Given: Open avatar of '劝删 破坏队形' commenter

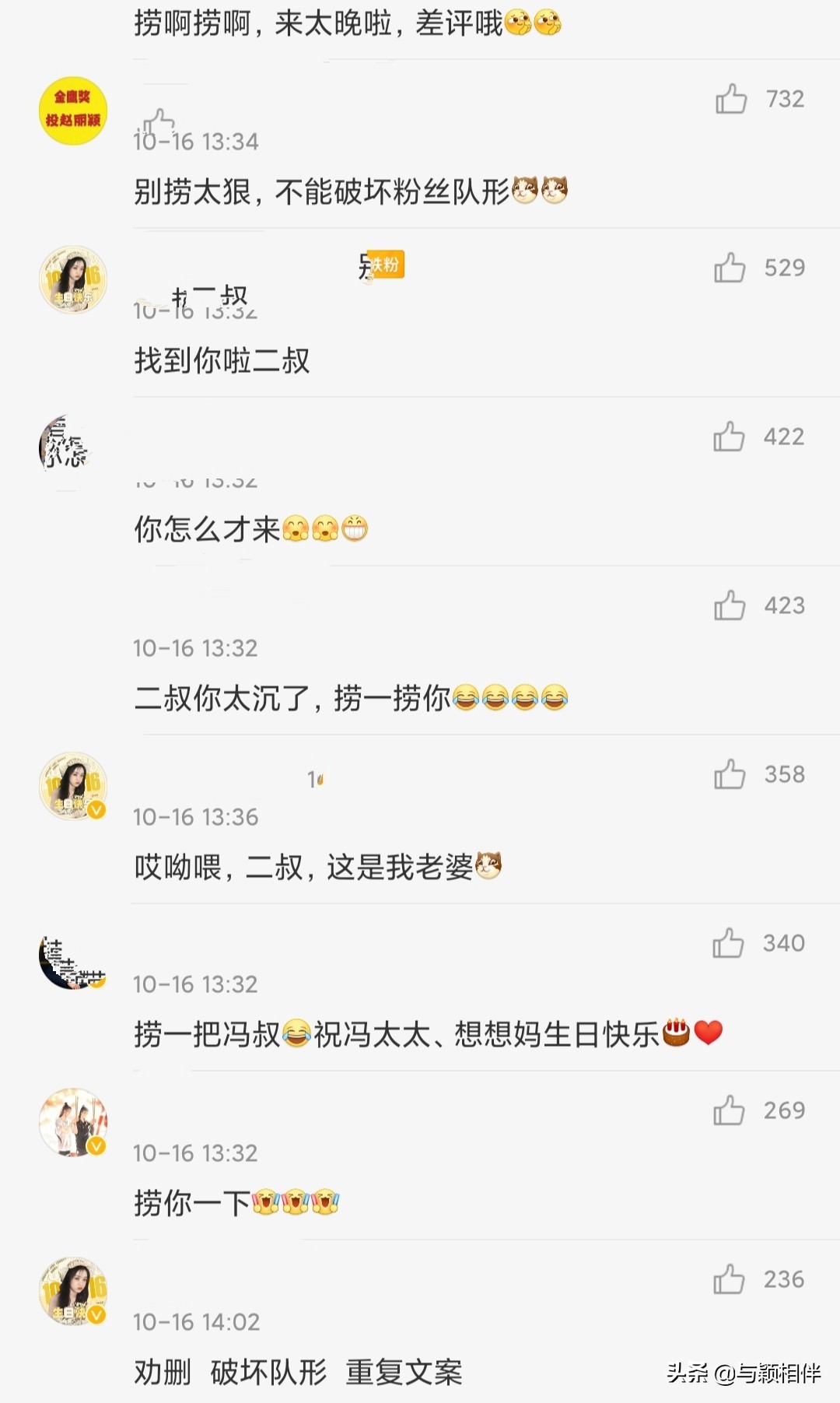Looking at the screenshot, I should (73, 1291).
